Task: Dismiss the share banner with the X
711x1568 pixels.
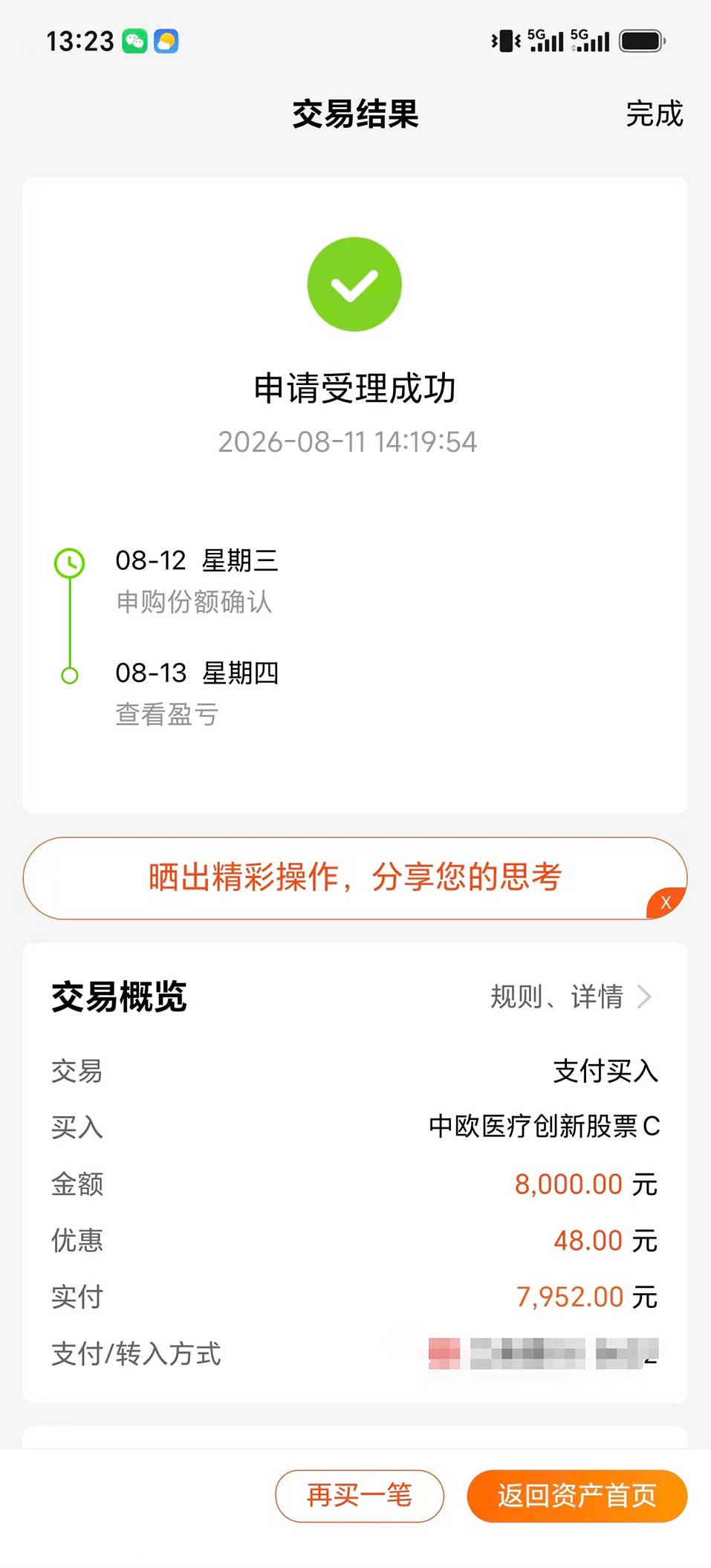Action: pyautogui.click(x=666, y=902)
